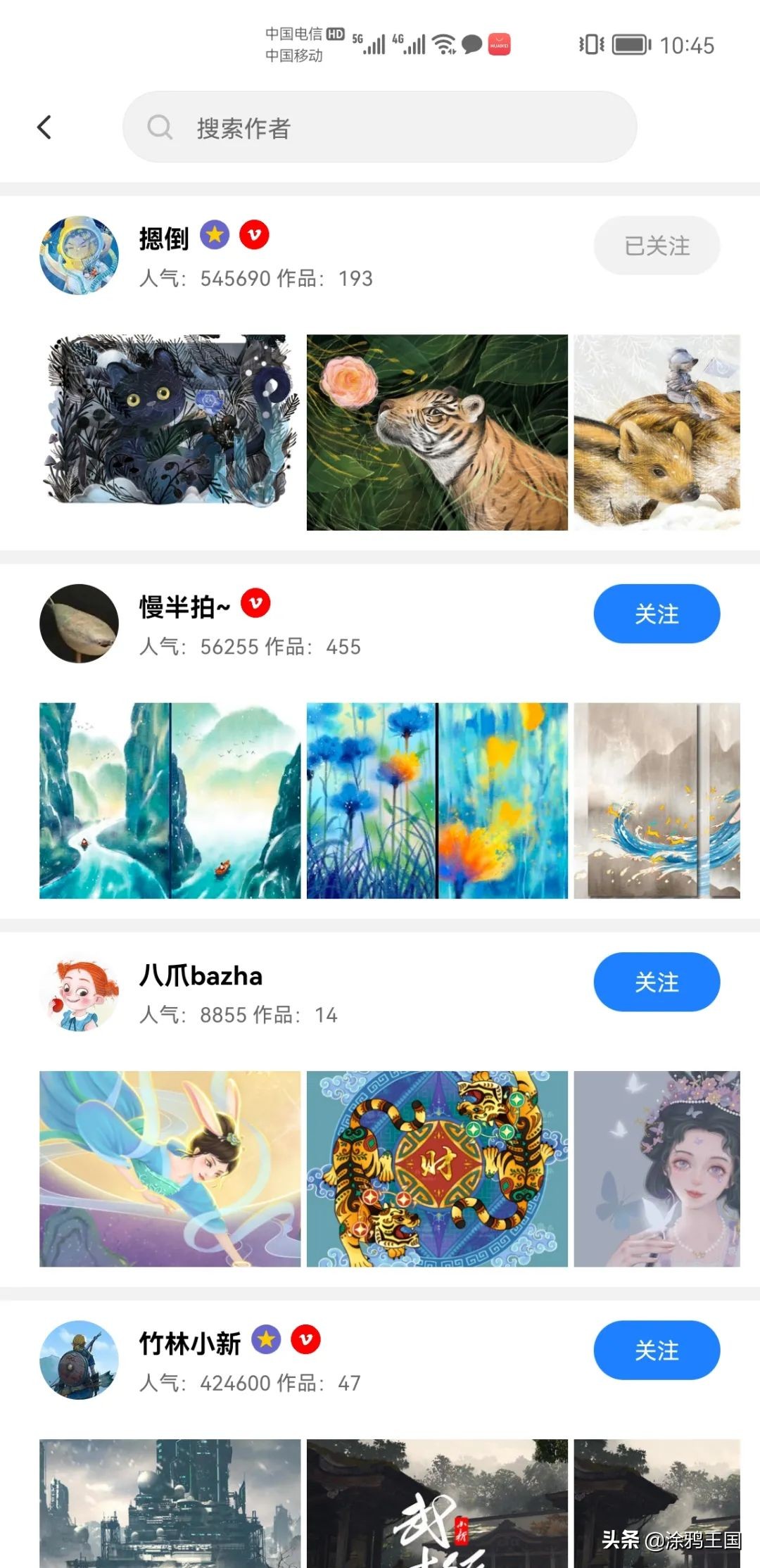
Task: Open 慢半拍~'s blue wave artwork
Action: (x=657, y=800)
